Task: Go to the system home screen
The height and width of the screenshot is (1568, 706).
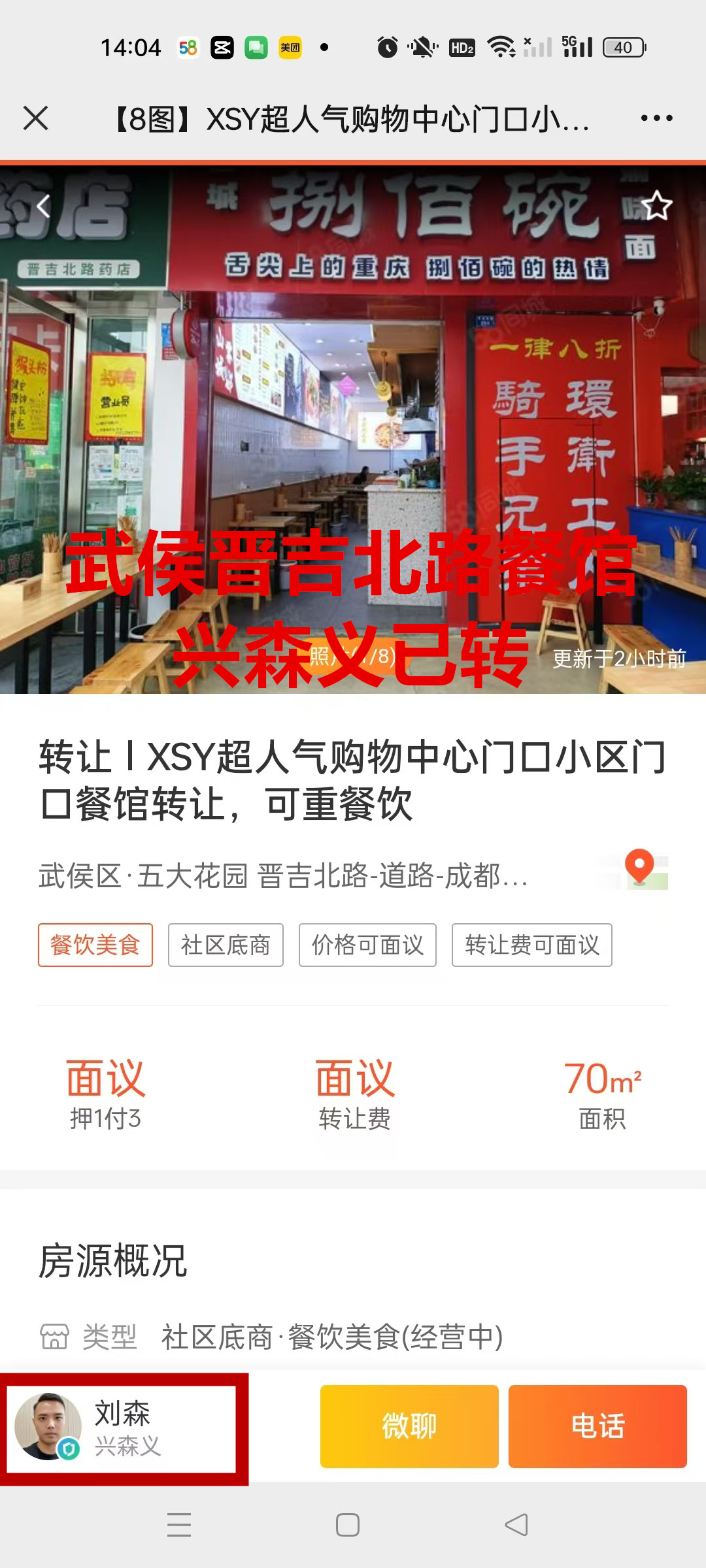Action: click(348, 1525)
